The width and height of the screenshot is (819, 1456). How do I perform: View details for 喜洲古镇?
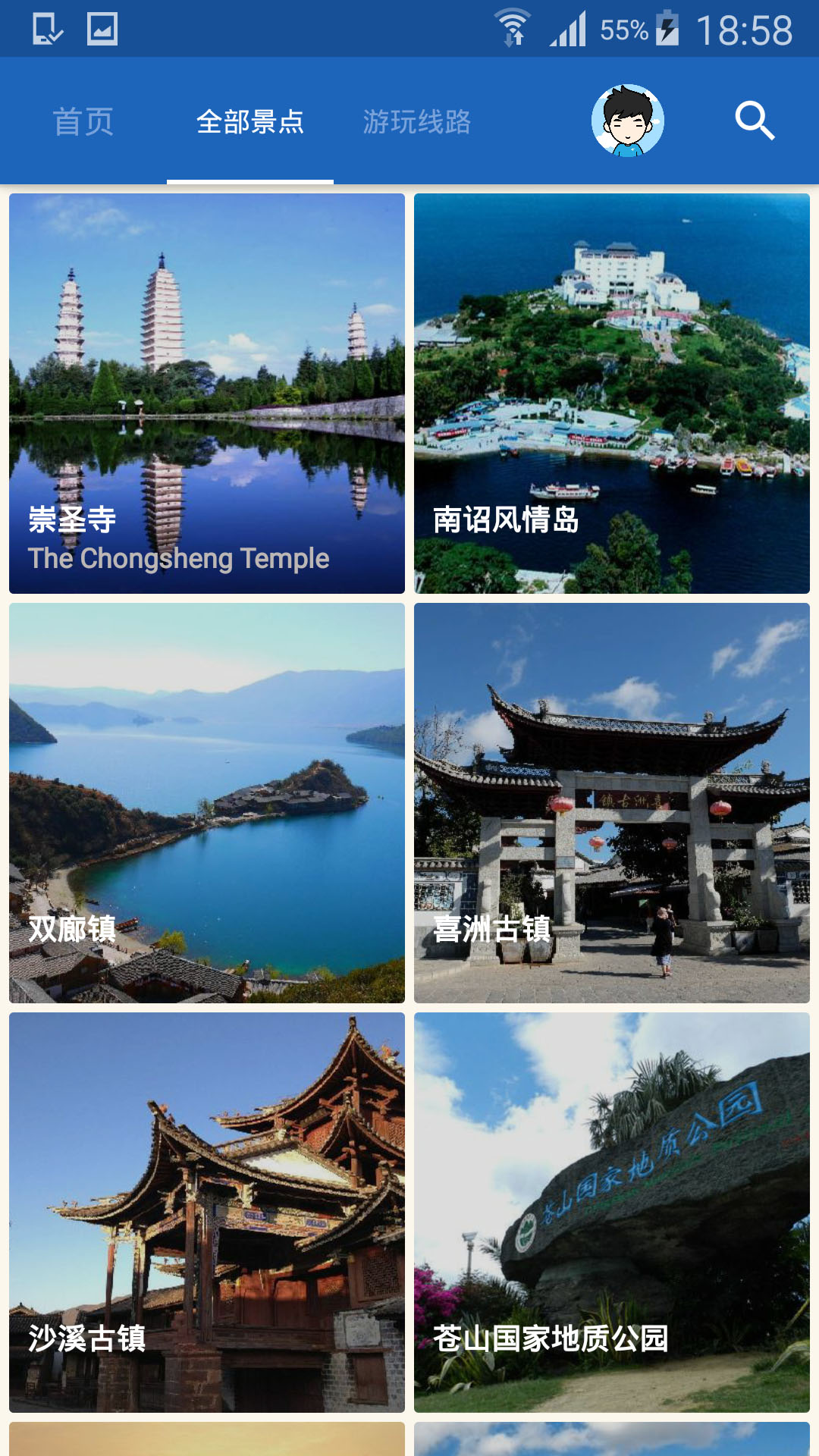pyautogui.click(x=612, y=803)
